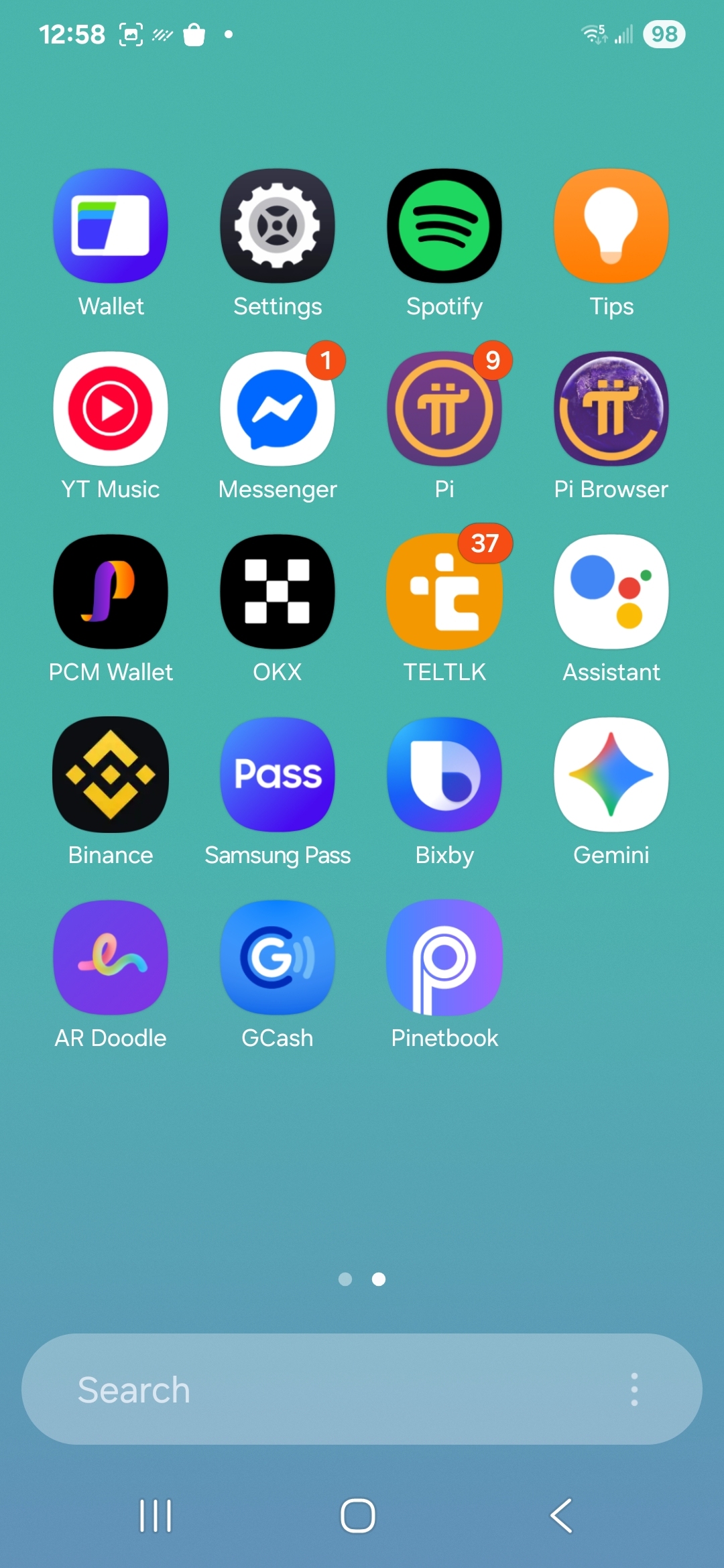Open the Pi app
Screen dimensions: 724x1568
pyautogui.click(x=444, y=409)
